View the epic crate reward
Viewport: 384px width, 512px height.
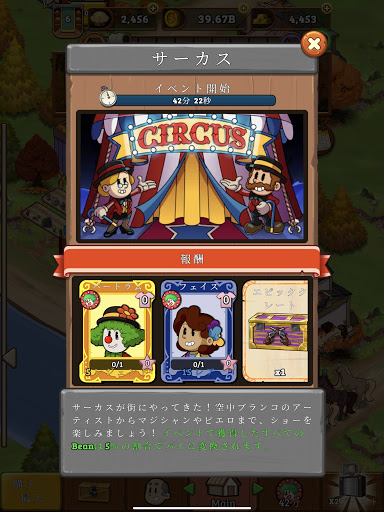275,331
